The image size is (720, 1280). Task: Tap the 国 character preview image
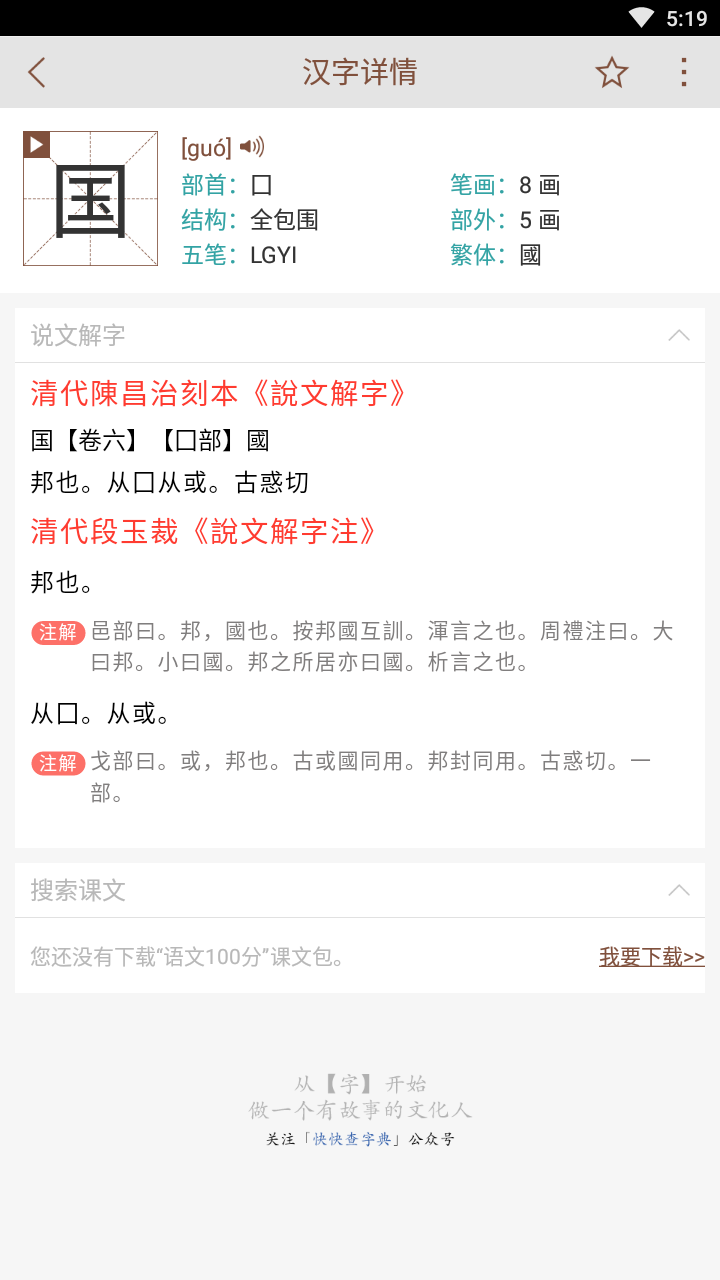90,197
